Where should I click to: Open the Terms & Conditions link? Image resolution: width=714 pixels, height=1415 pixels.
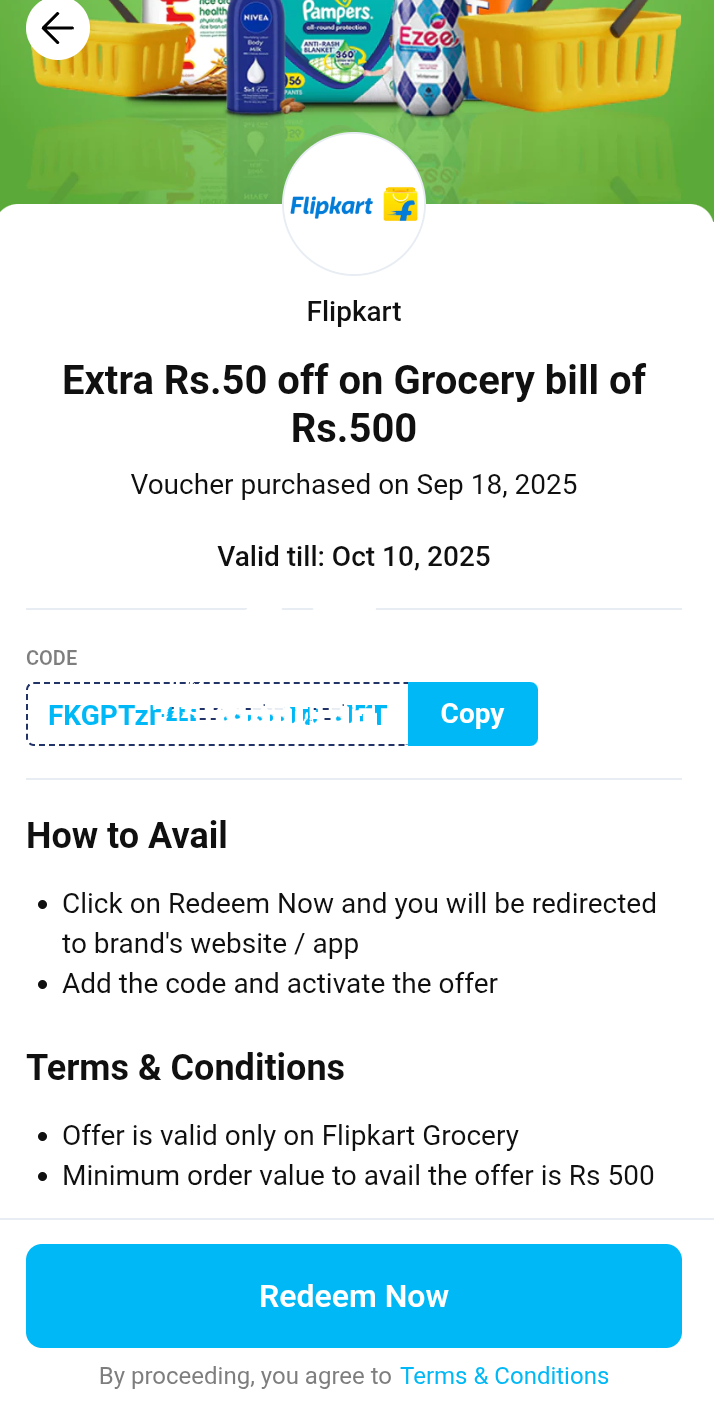[x=504, y=1376]
